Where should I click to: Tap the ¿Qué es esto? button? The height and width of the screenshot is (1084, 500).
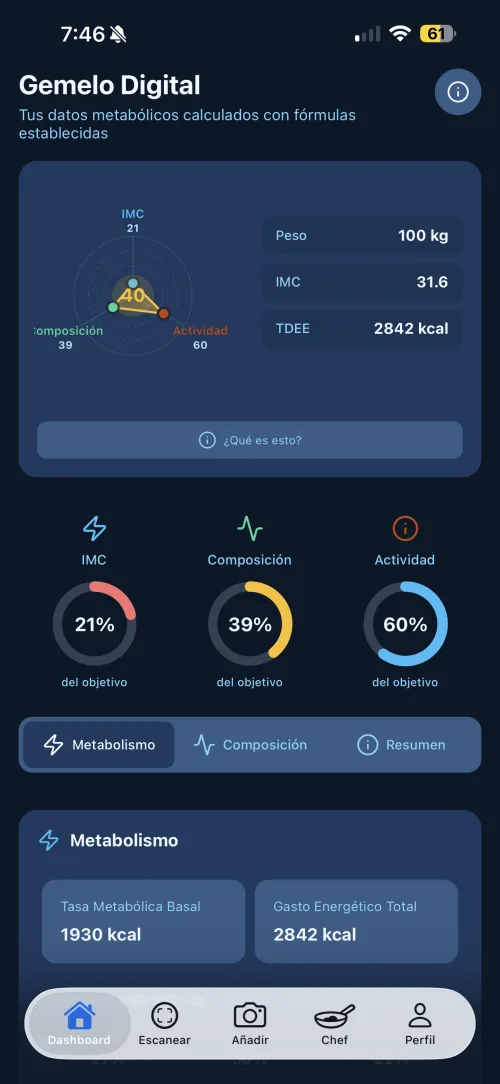250,440
